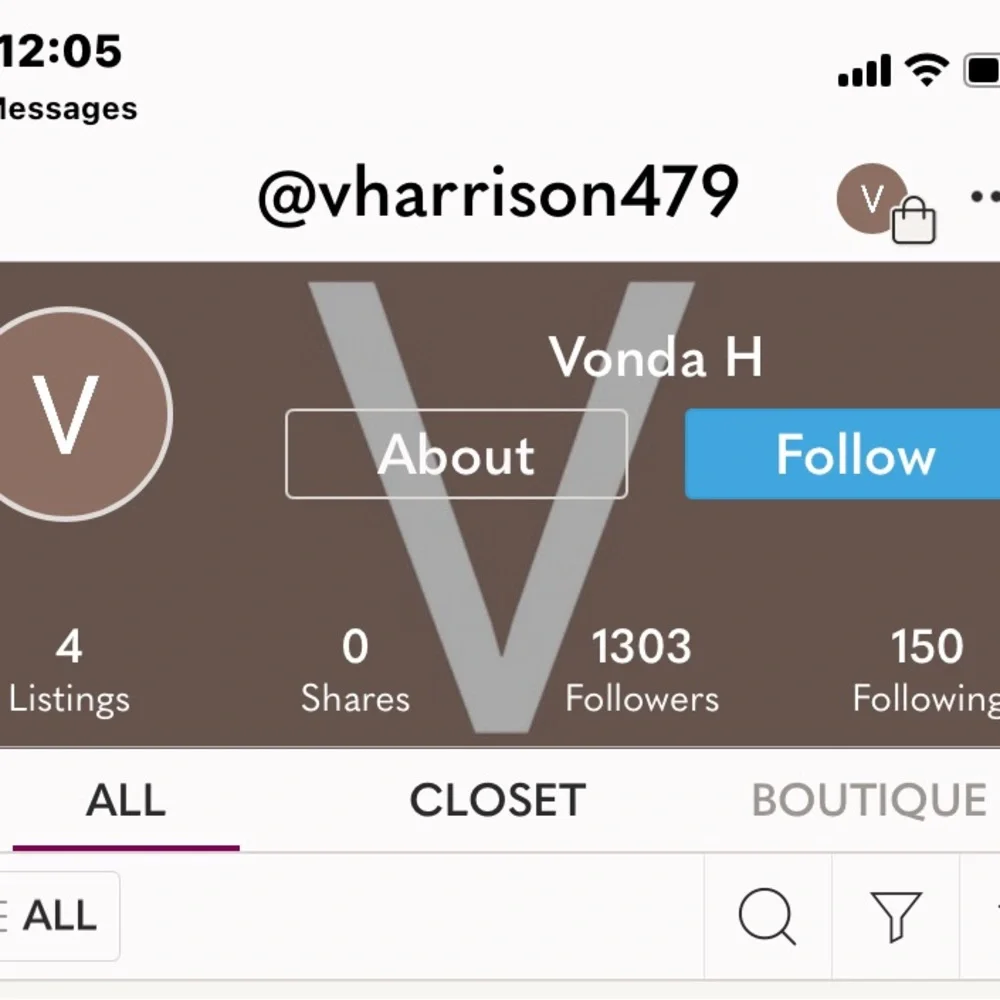Viewport: 1000px width, 1000px height.
Task: Open the 150 Following list
Action: click(x=926, y=671)
